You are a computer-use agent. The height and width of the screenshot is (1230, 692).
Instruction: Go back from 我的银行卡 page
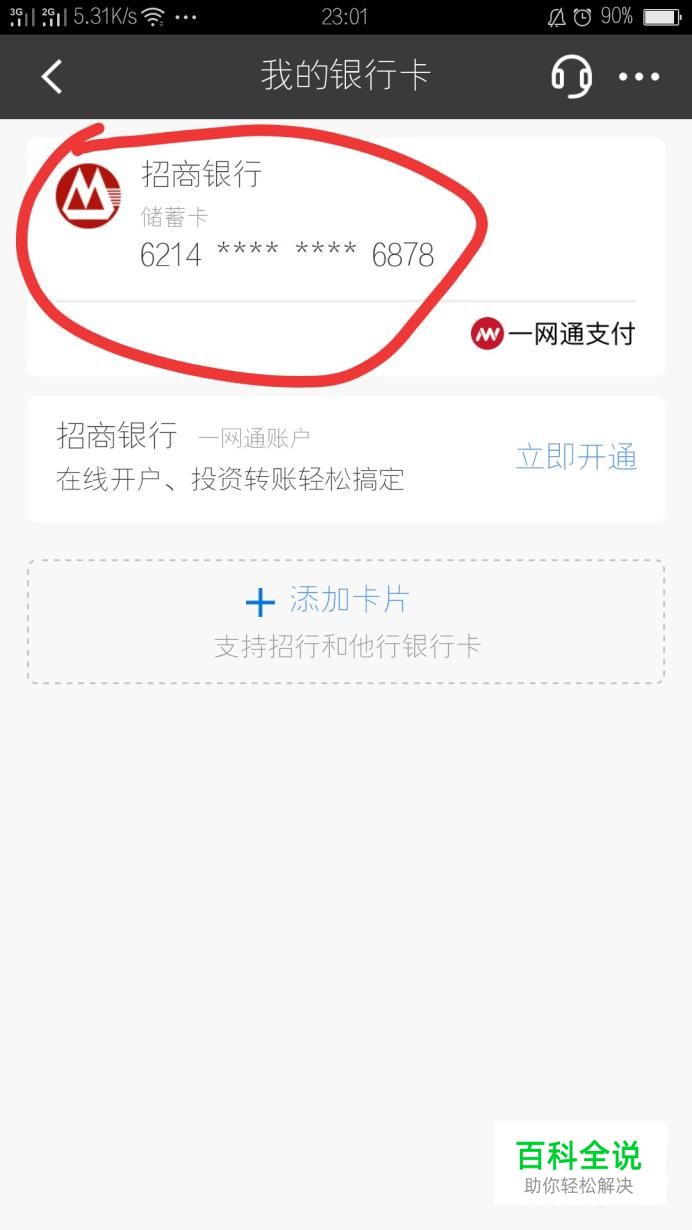pyautogui.click(x=52, y=76)
